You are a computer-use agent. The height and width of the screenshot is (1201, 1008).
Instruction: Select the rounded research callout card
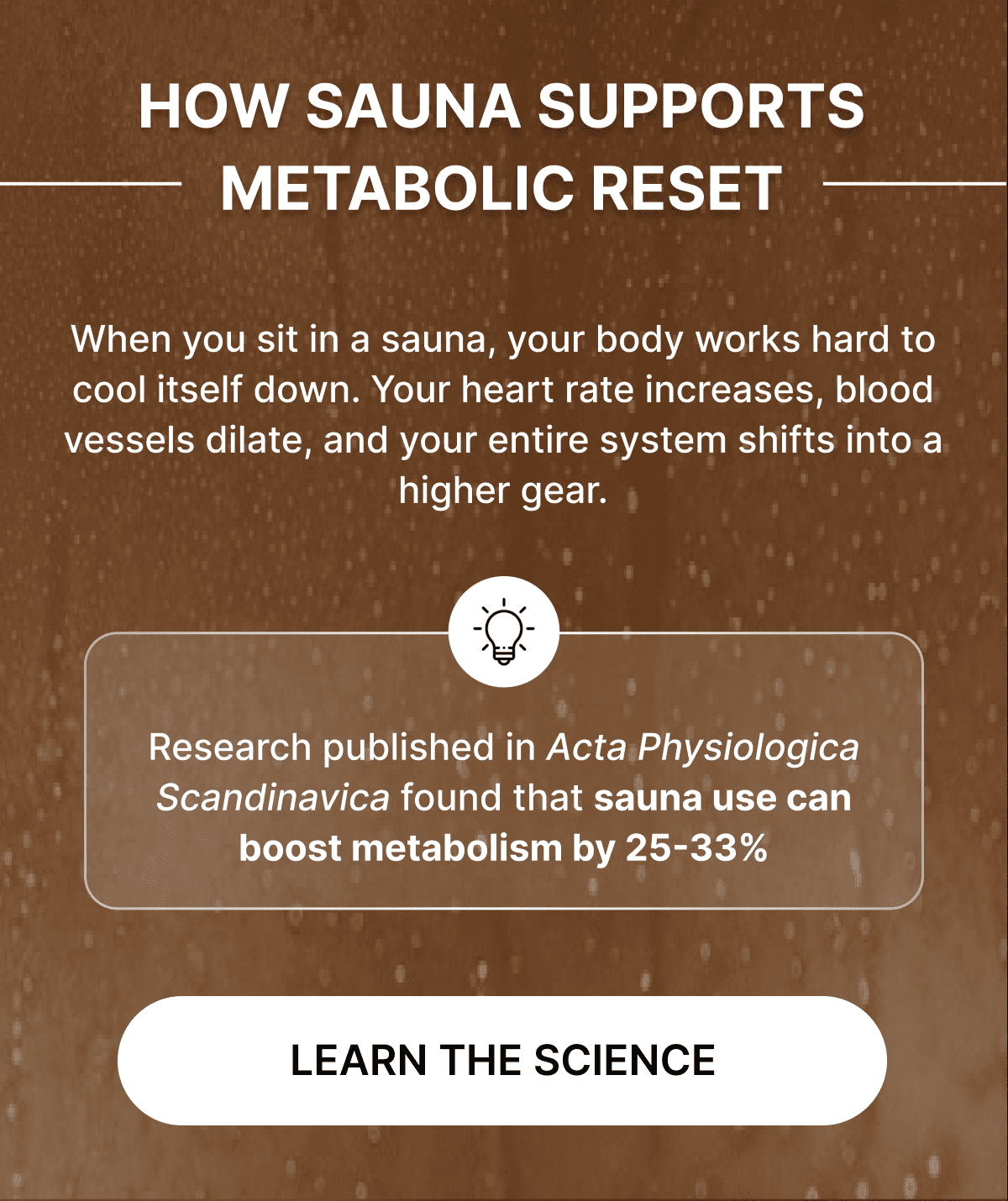point(504,768)
